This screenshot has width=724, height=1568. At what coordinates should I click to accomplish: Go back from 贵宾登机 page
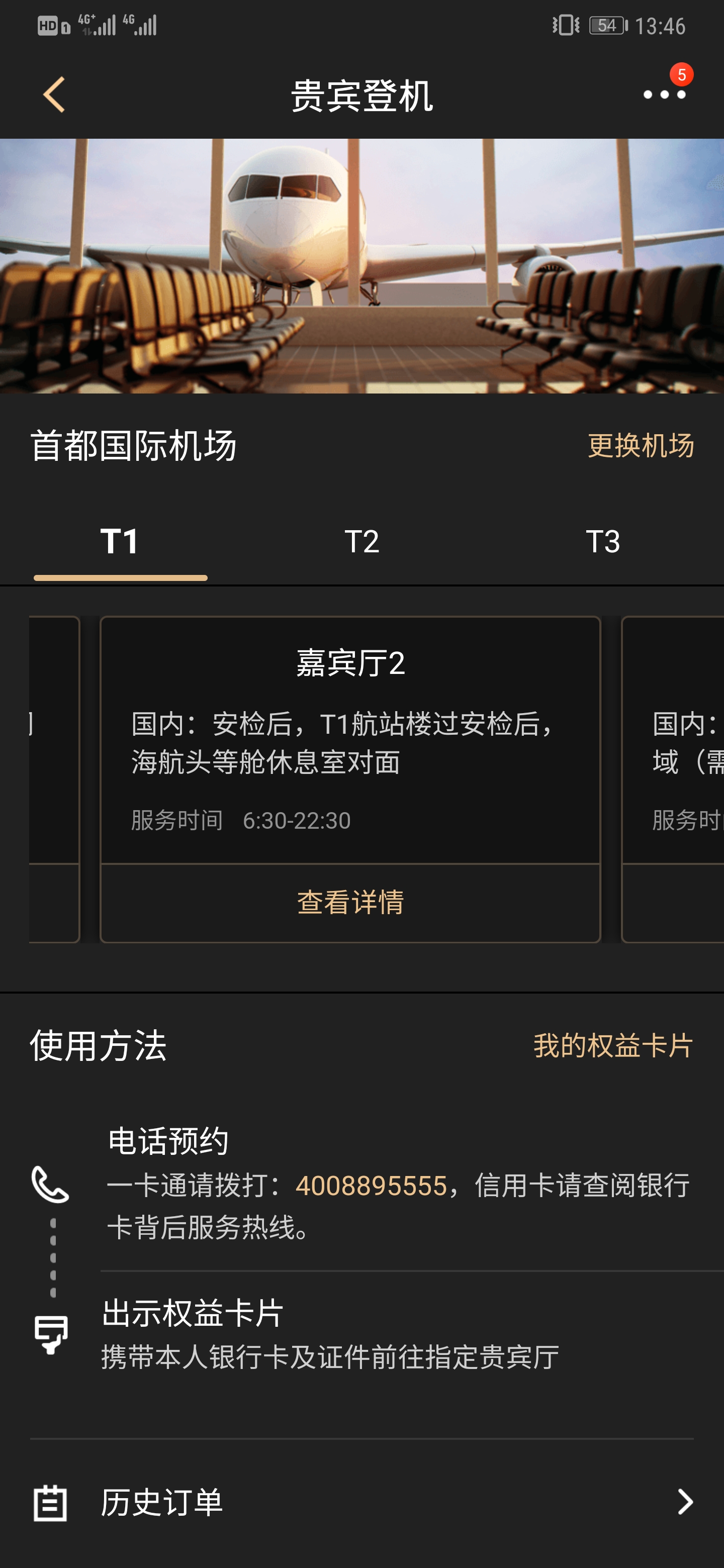pyautogui.click(x=54, y=94)
